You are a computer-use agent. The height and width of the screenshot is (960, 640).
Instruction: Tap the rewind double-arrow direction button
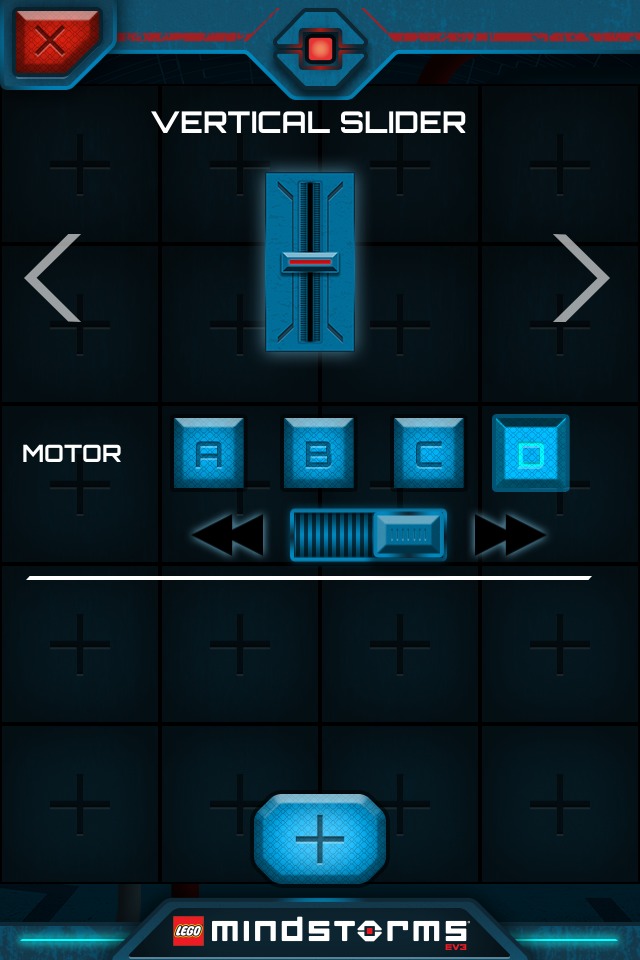point(228,535)
